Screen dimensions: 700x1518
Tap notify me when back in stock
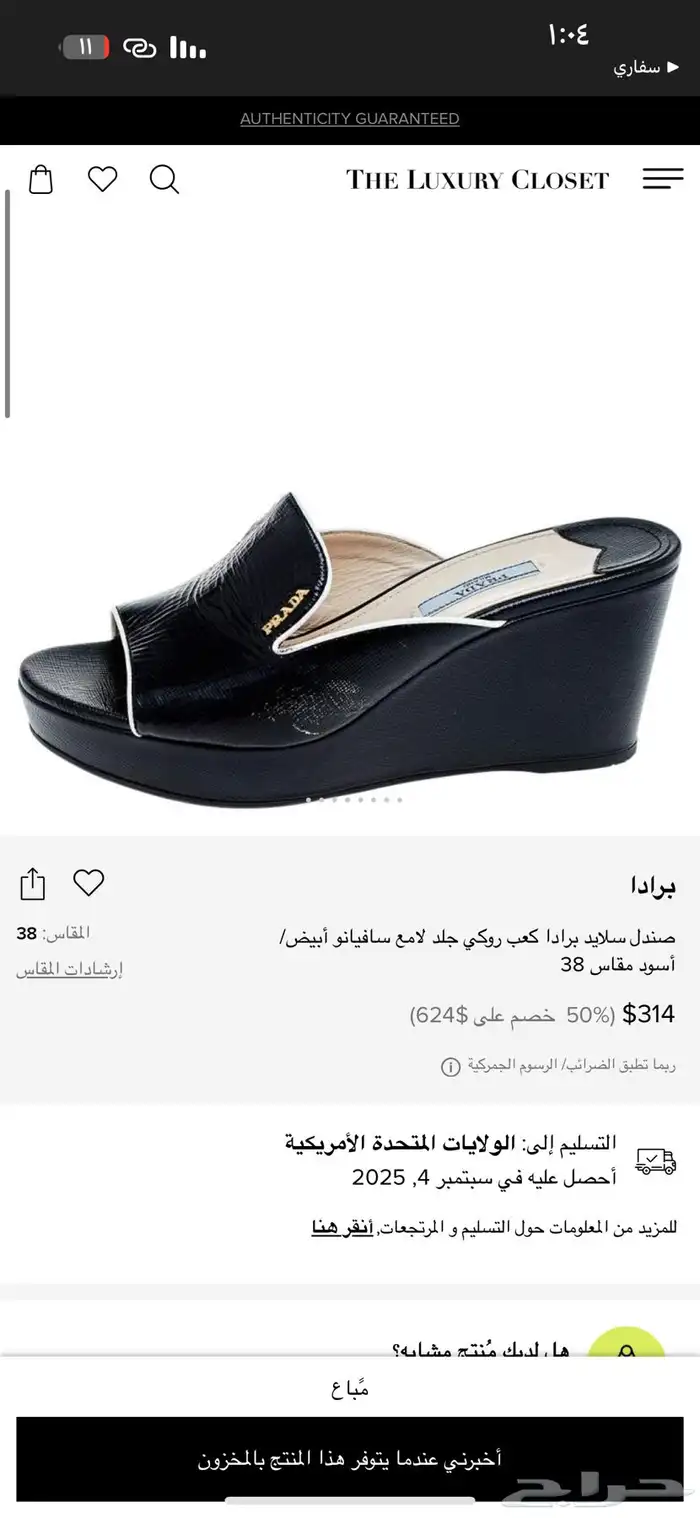tap(350, 1459)
